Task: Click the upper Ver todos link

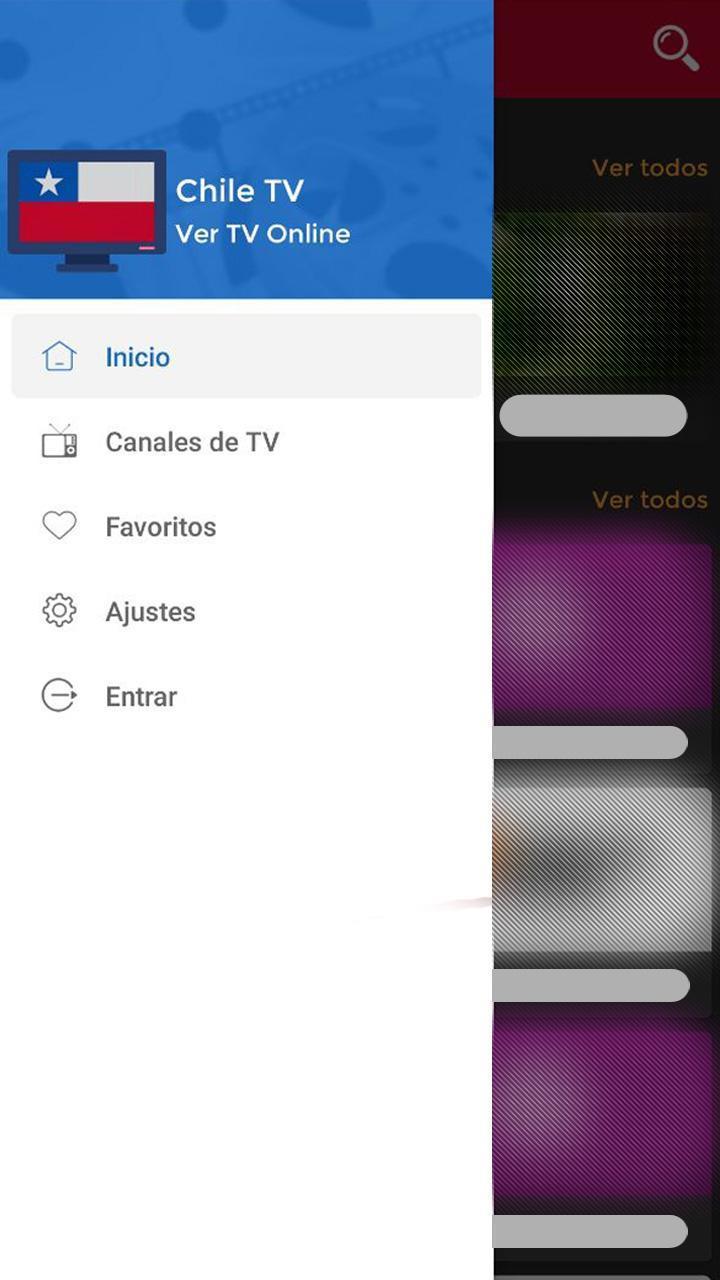Action: point(648,168)
